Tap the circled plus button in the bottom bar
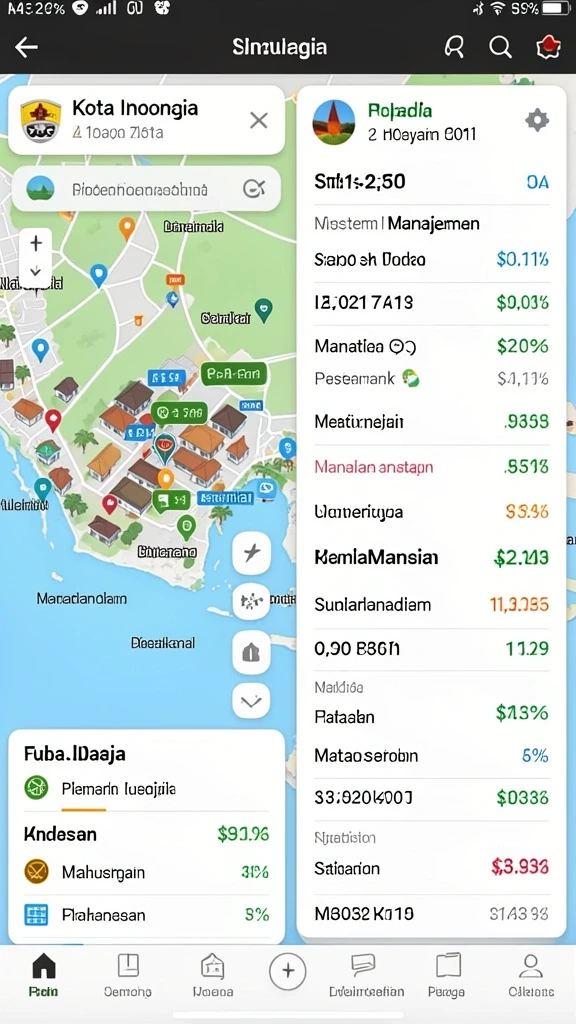576x1024 pixels. tap(287, 970)
